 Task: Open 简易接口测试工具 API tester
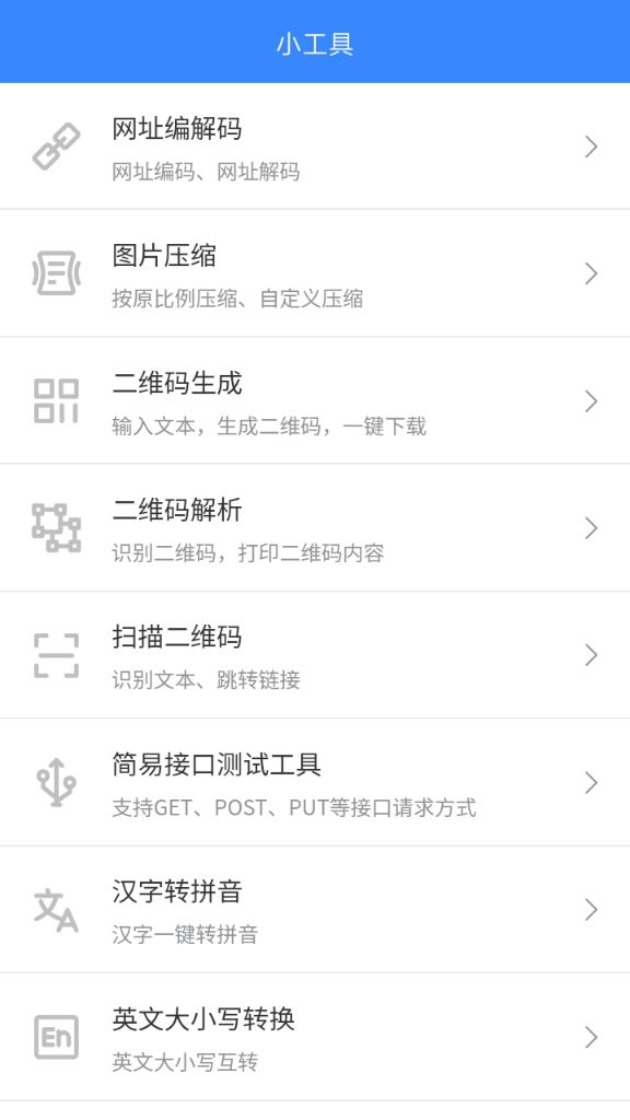pos(315,782)
